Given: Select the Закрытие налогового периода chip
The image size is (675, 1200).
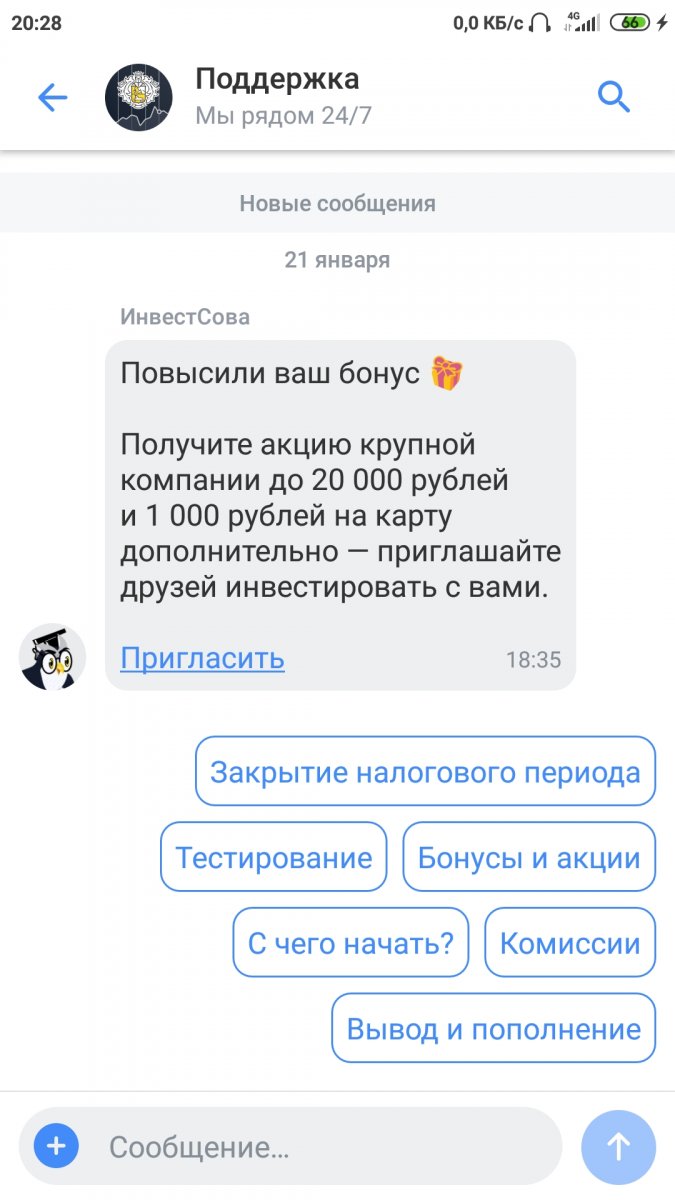Looking at the screenshot, I should pos(425,771).
